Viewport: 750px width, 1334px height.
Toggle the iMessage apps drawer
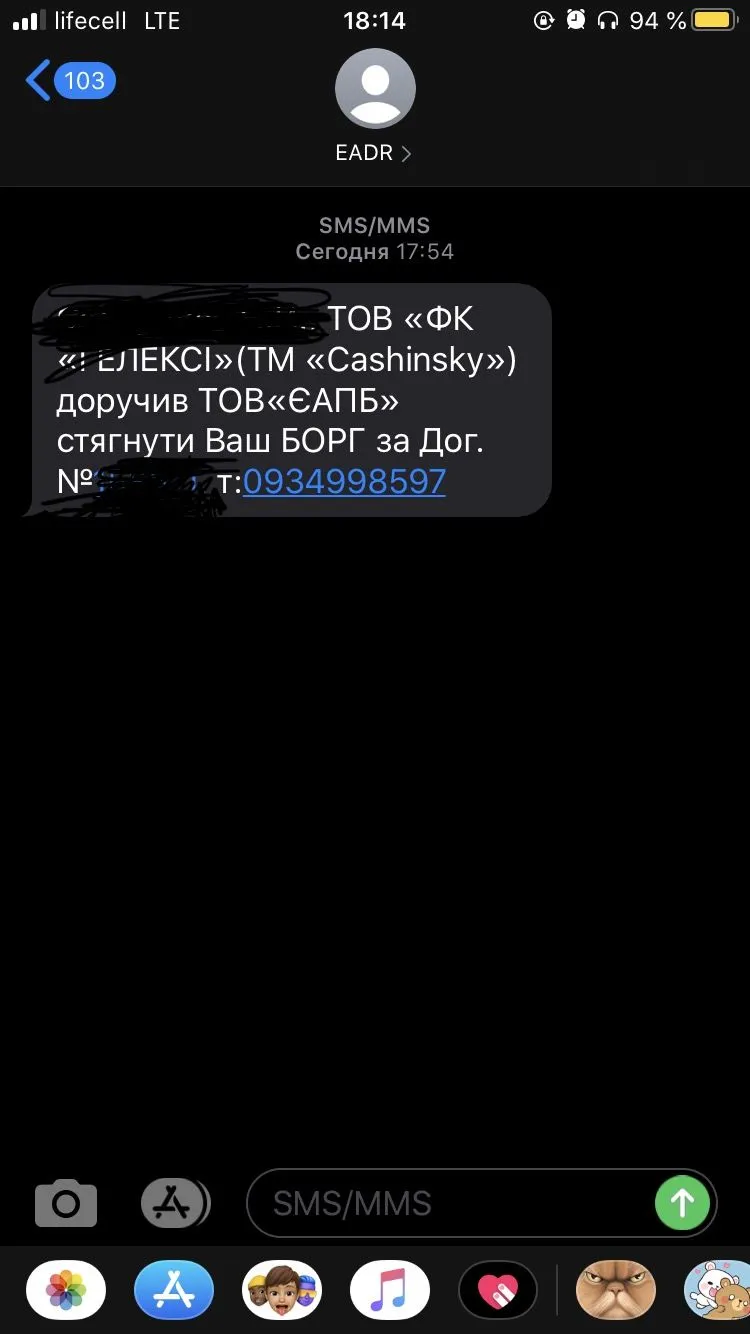tap(175, 1202)
